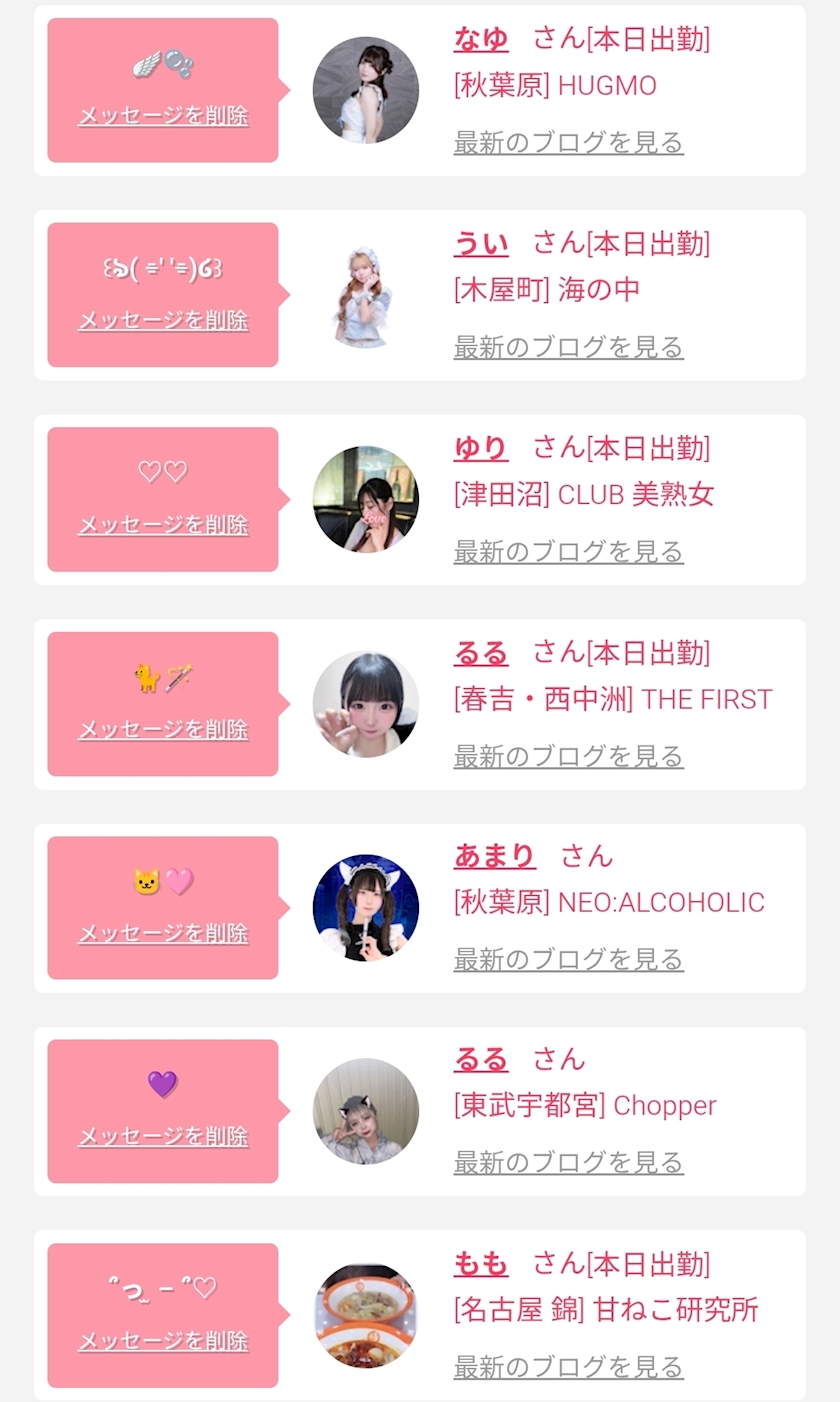Open もも's profile name link

pos(481,1264)
